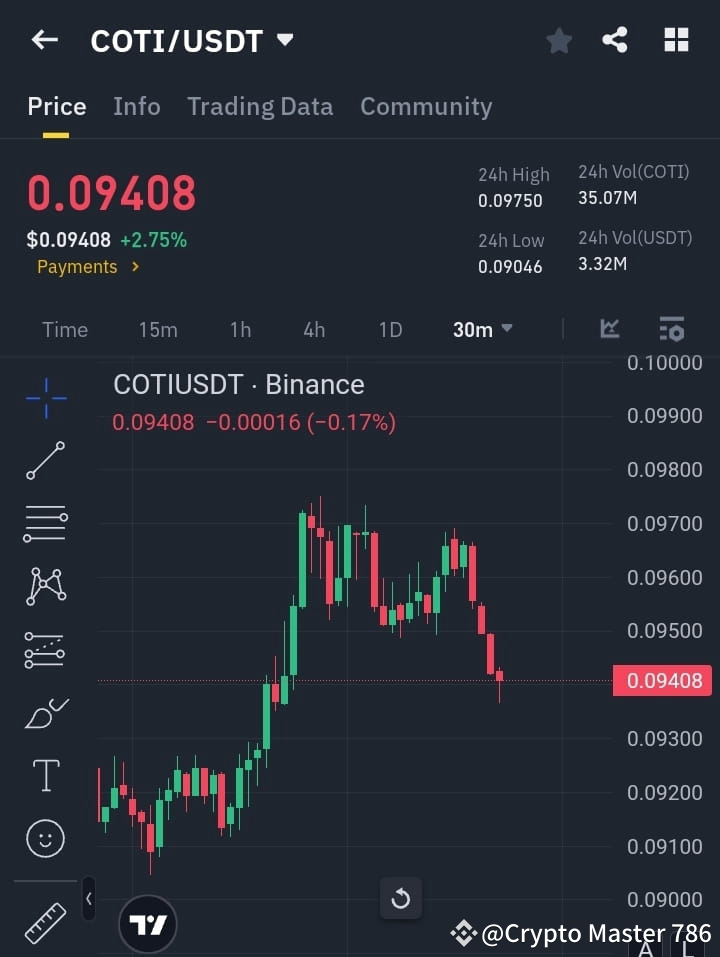
Task: Open the indicators panel icon
Action: (671, 329)
